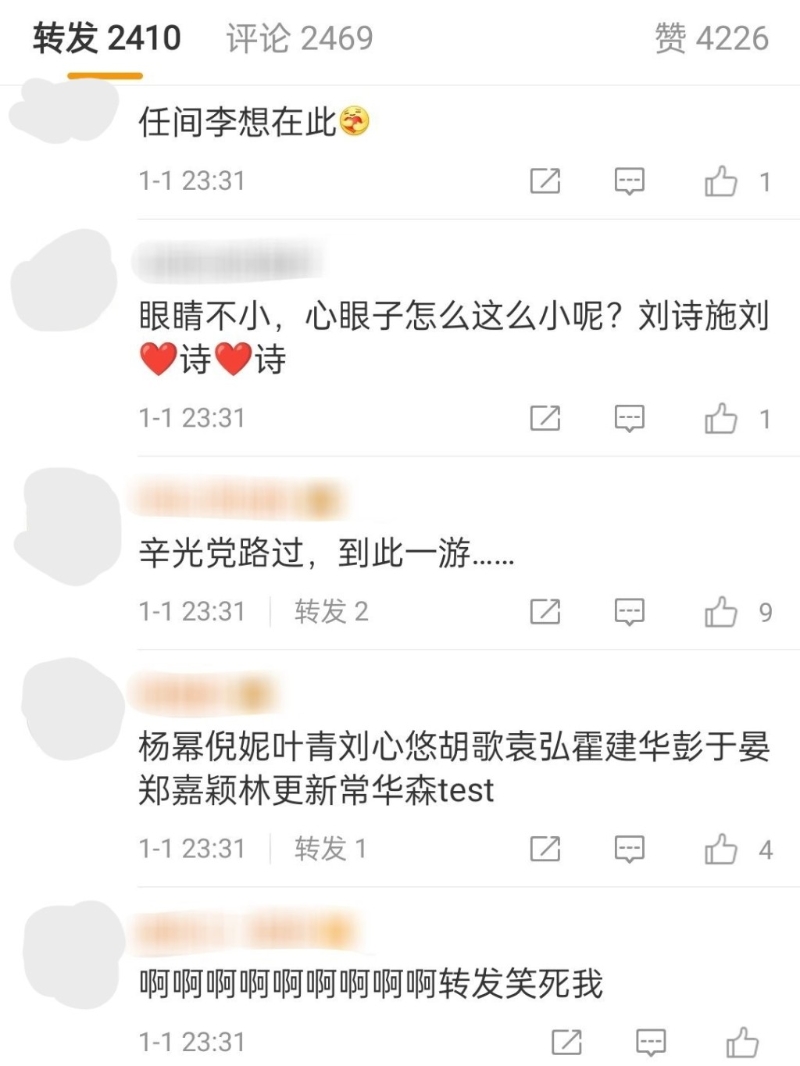800x1066 pixels.
Task: Reply to the comment 任间李想在此
Action: [x=629, y=181]
